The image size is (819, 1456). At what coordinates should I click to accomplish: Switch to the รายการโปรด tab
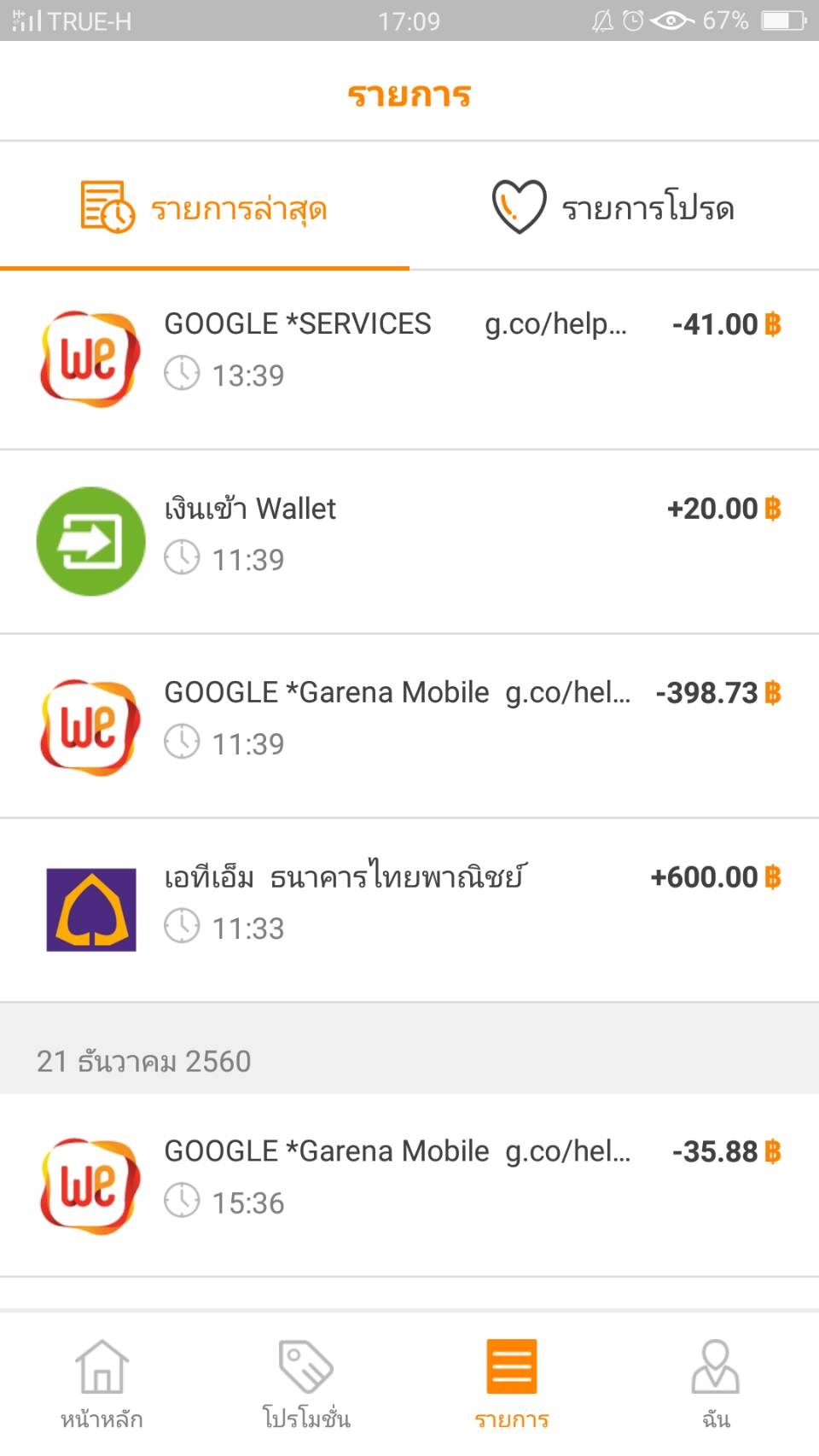click(614, 207)
